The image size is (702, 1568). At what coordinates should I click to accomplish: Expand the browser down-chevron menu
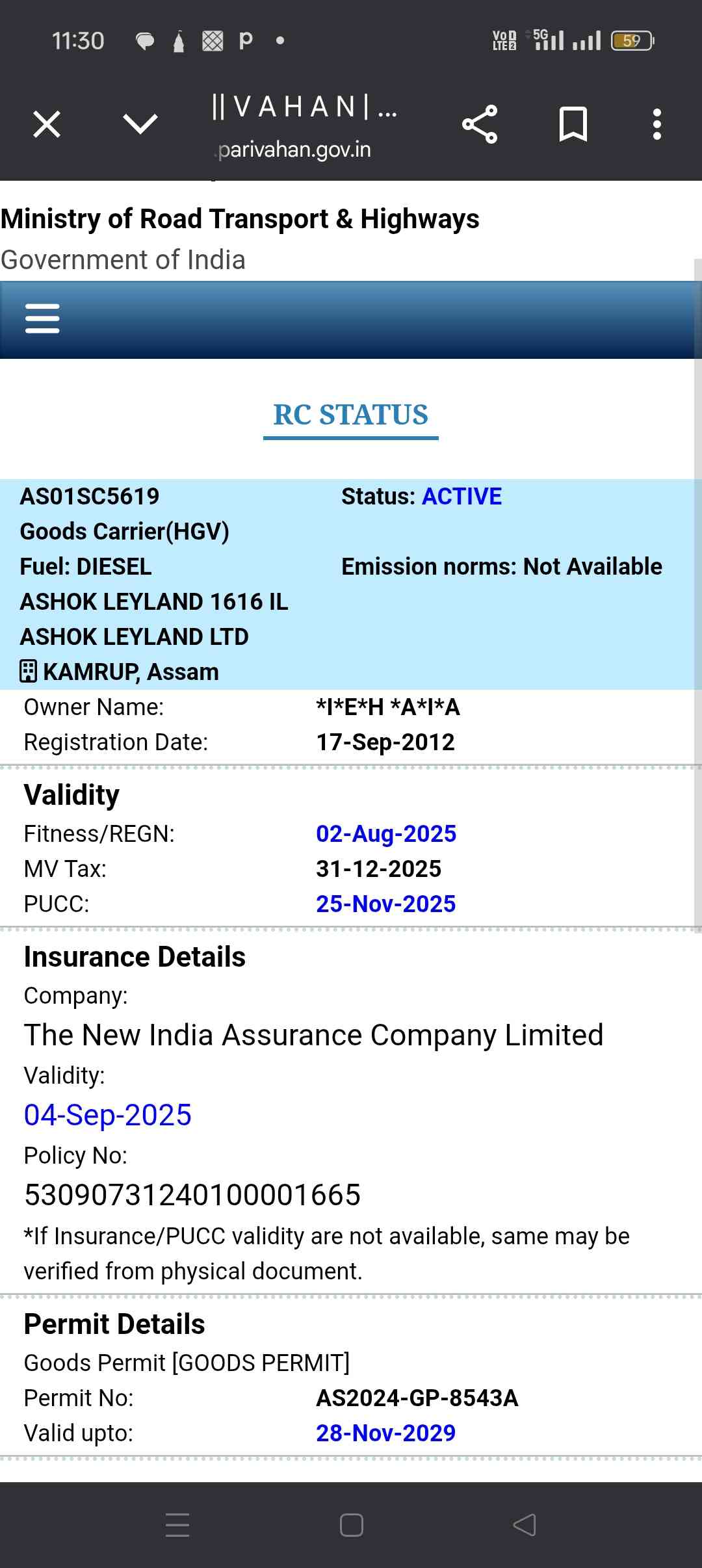point(140,124)
